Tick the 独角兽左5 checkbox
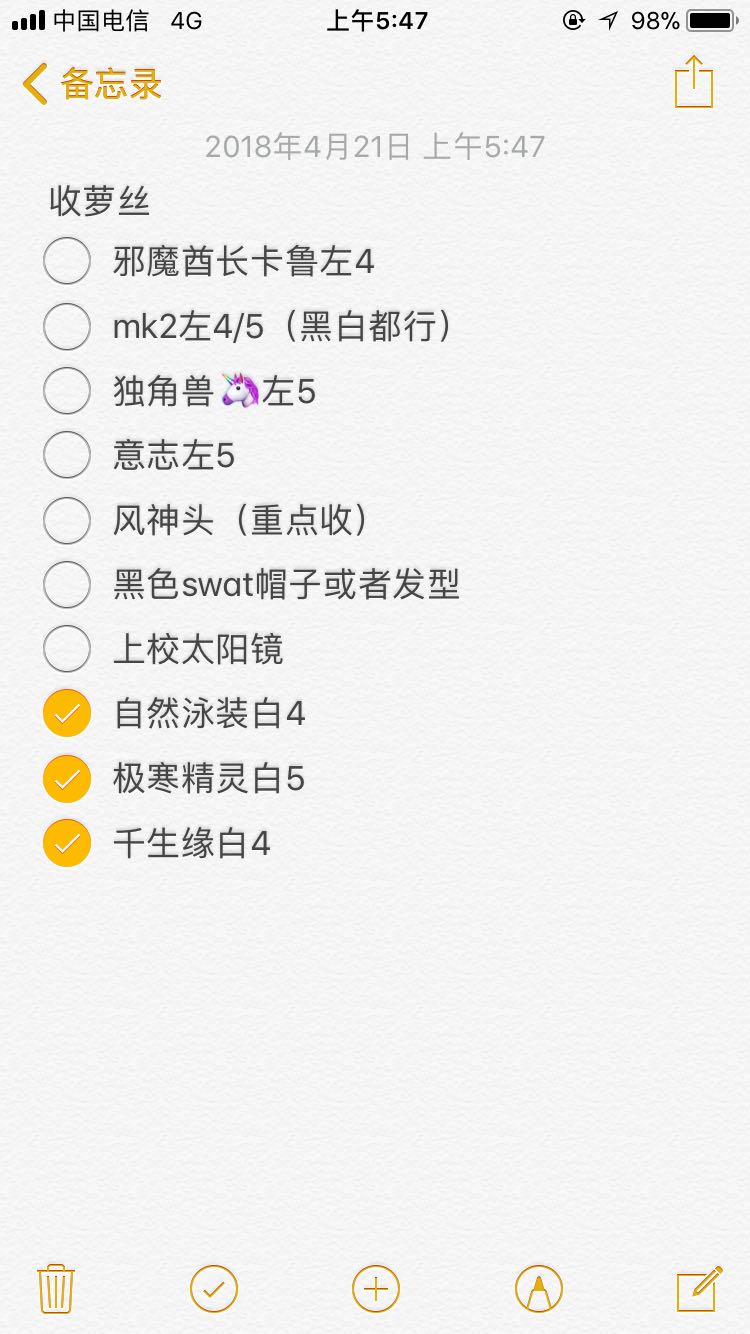The image size is (750, 1334). pos(67,392)
